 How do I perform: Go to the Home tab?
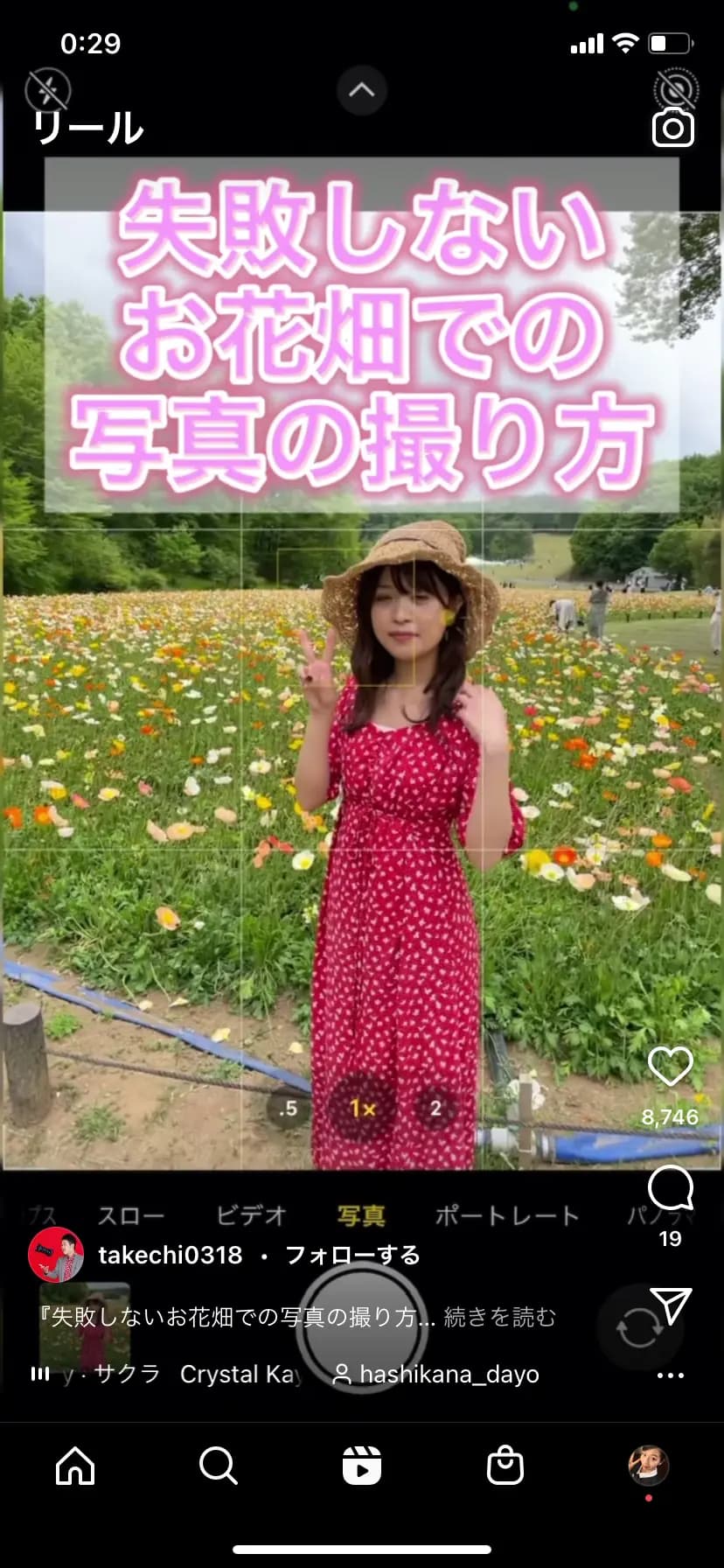(x=75, y=1465)
